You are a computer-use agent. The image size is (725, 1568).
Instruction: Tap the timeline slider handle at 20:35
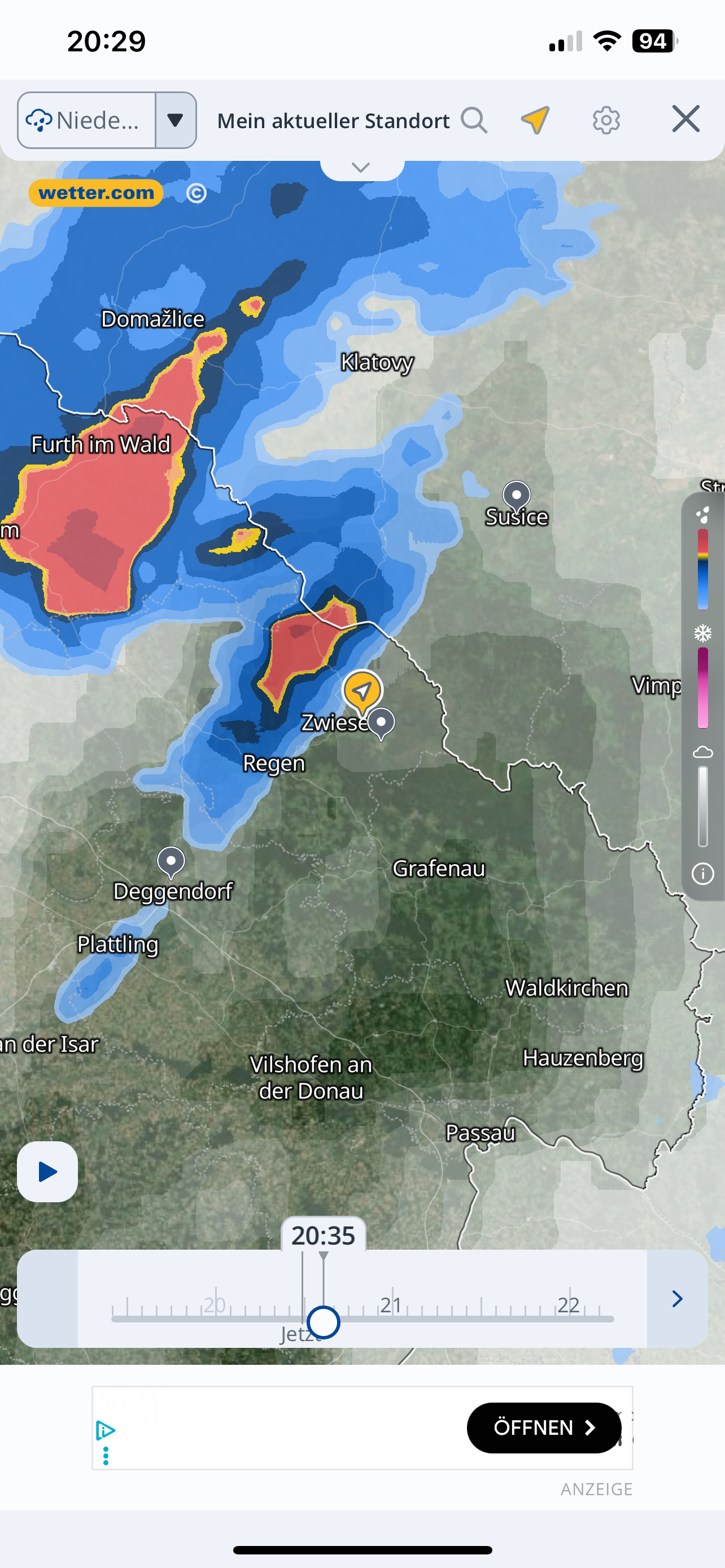click(323, 1322)
